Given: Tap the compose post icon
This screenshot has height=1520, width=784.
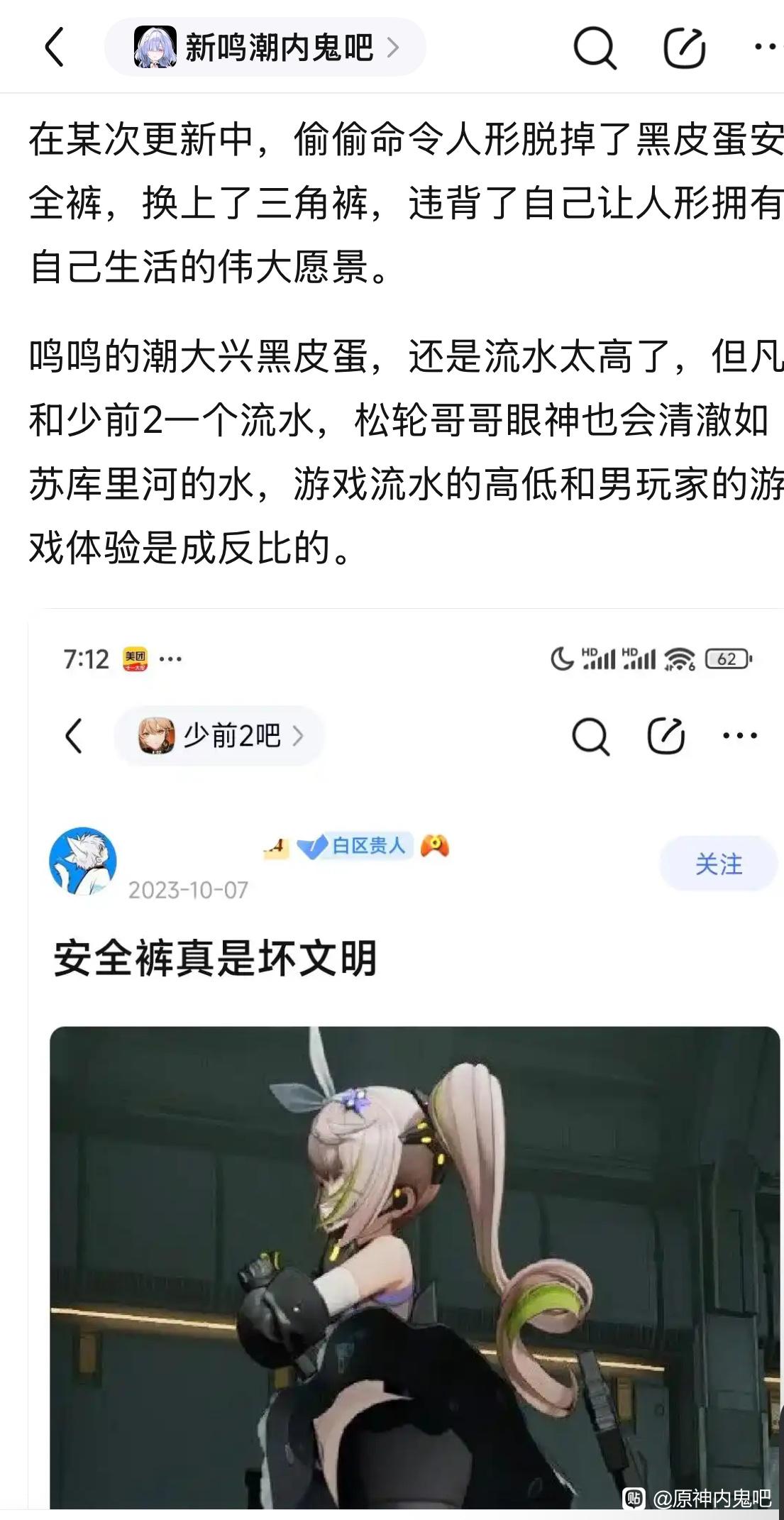Looking at the screenshot, I should [684, 48].
